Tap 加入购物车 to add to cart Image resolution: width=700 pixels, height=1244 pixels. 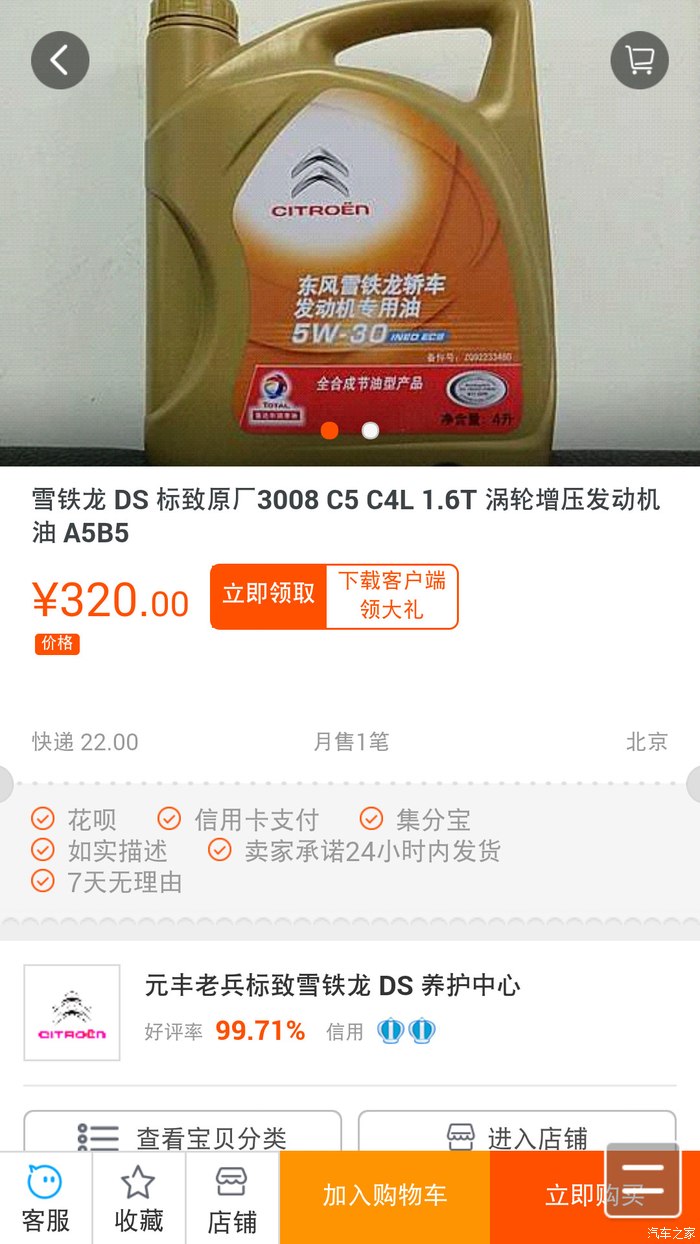[x=385, y=1195]
